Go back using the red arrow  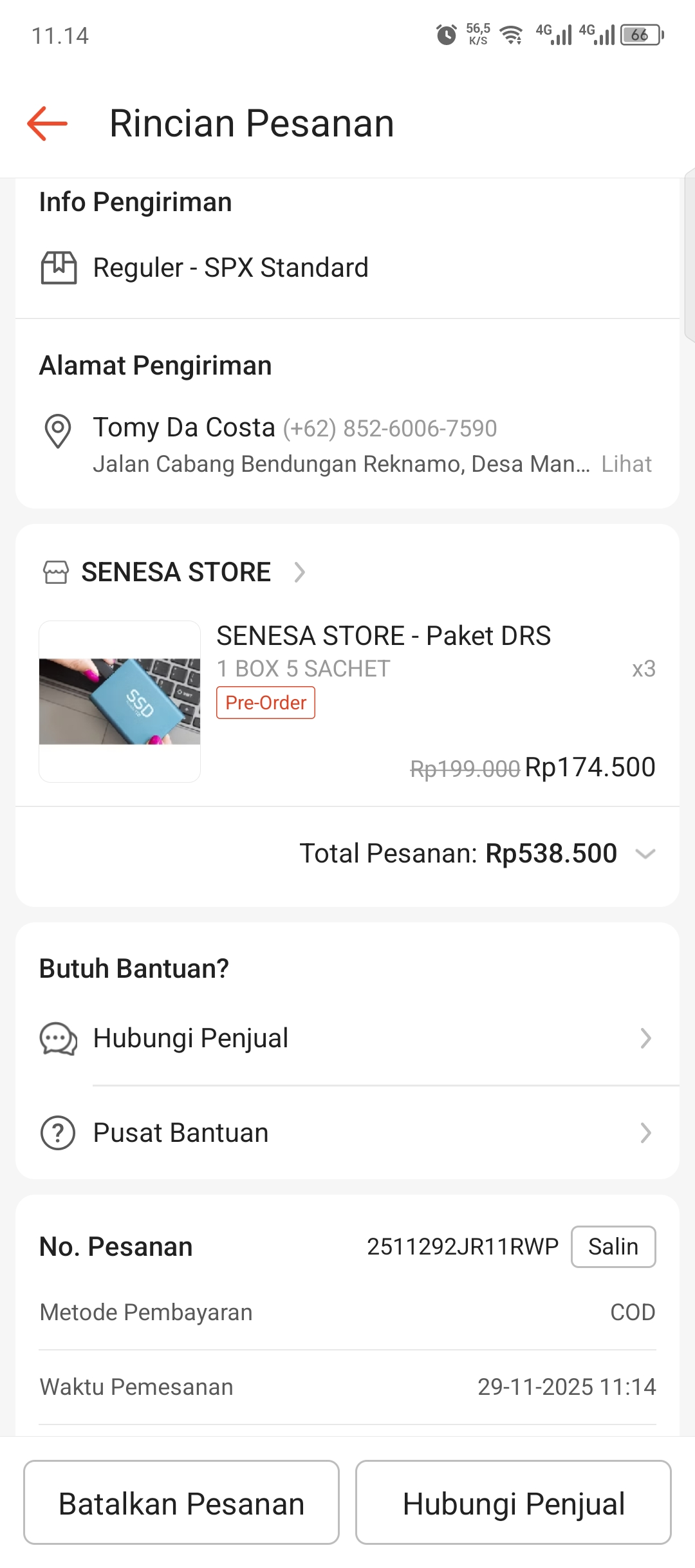(x=48, y=123)
